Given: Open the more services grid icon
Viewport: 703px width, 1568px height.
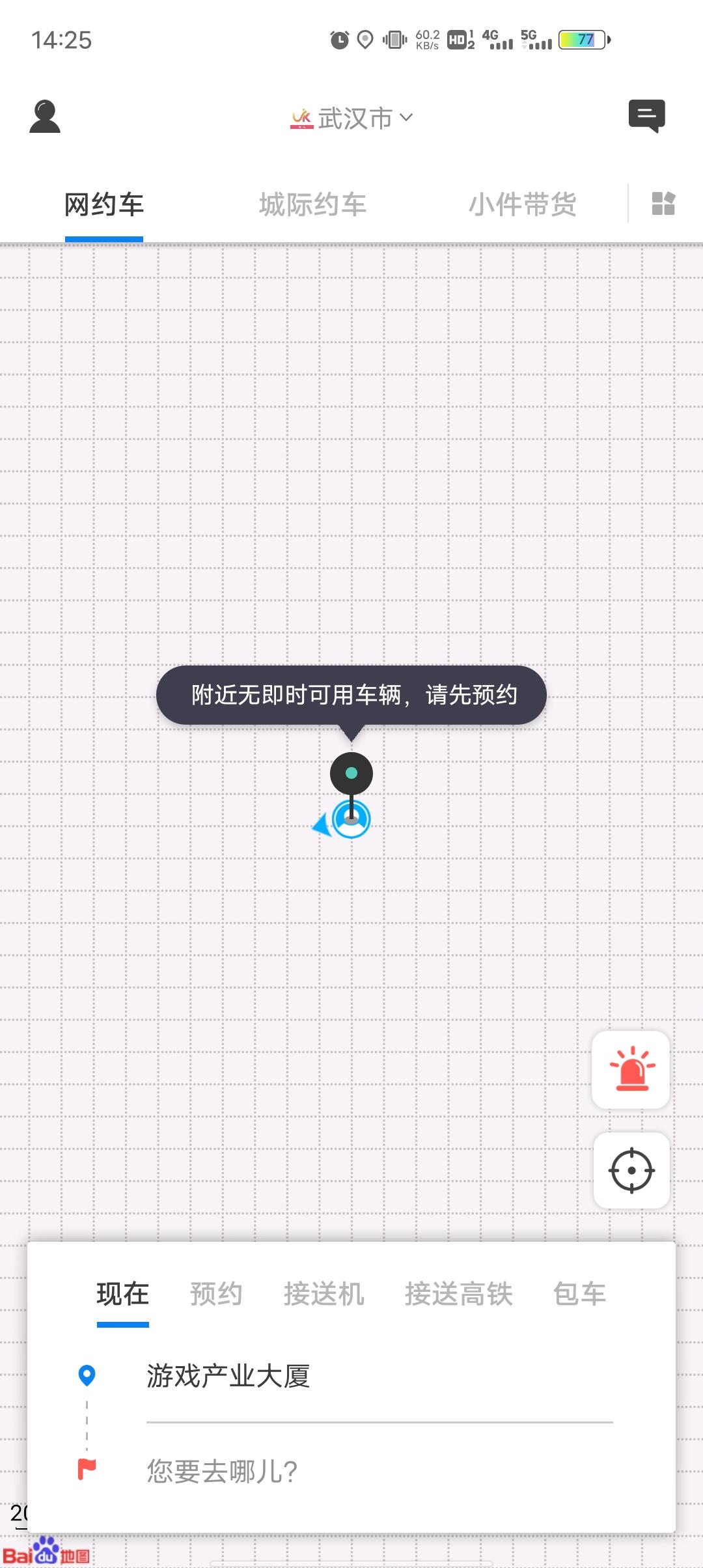Looking at the screenshot, I should point(663,204).
